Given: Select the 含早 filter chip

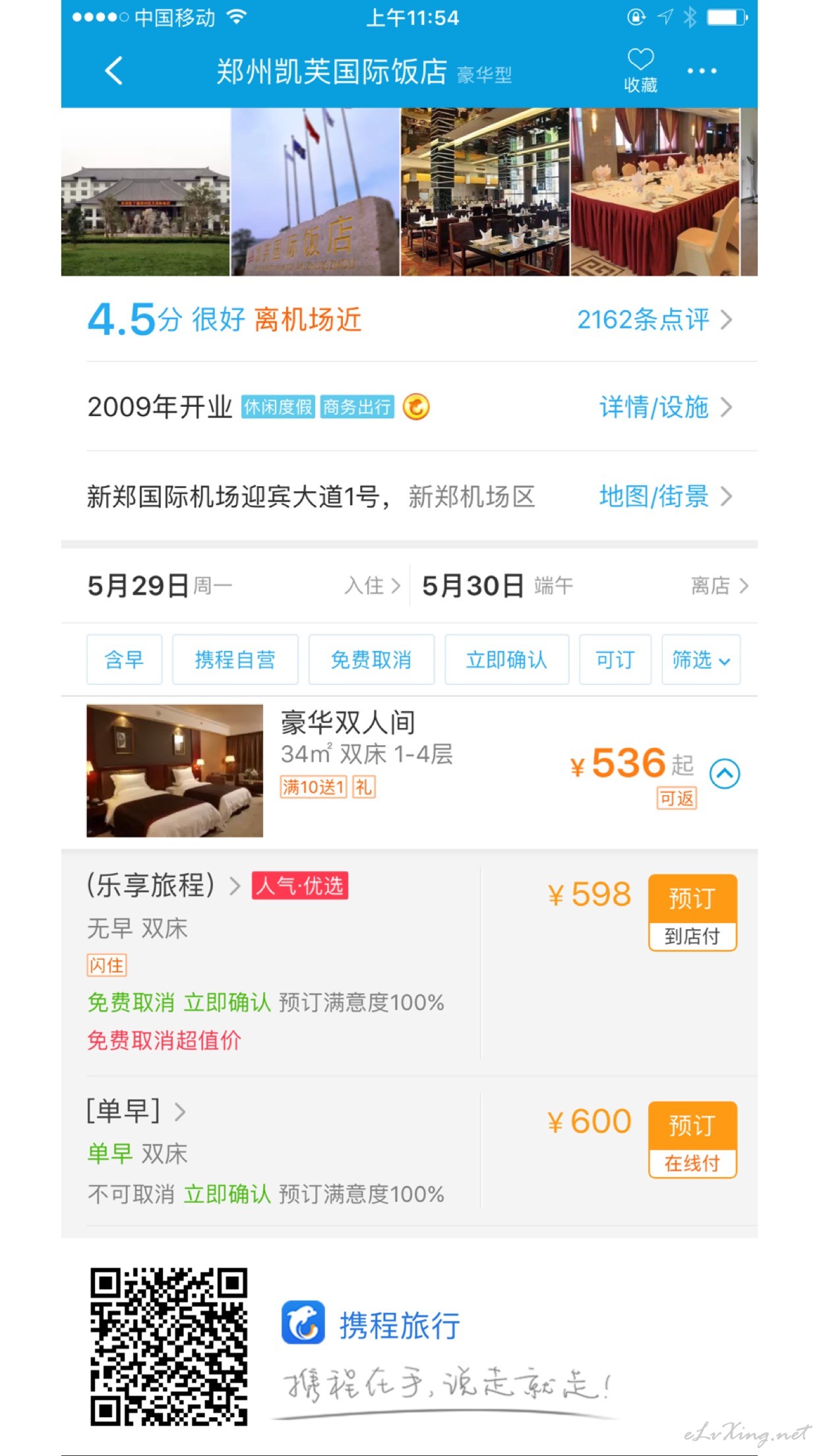Looking at the screenshot, I should point(124,659).
